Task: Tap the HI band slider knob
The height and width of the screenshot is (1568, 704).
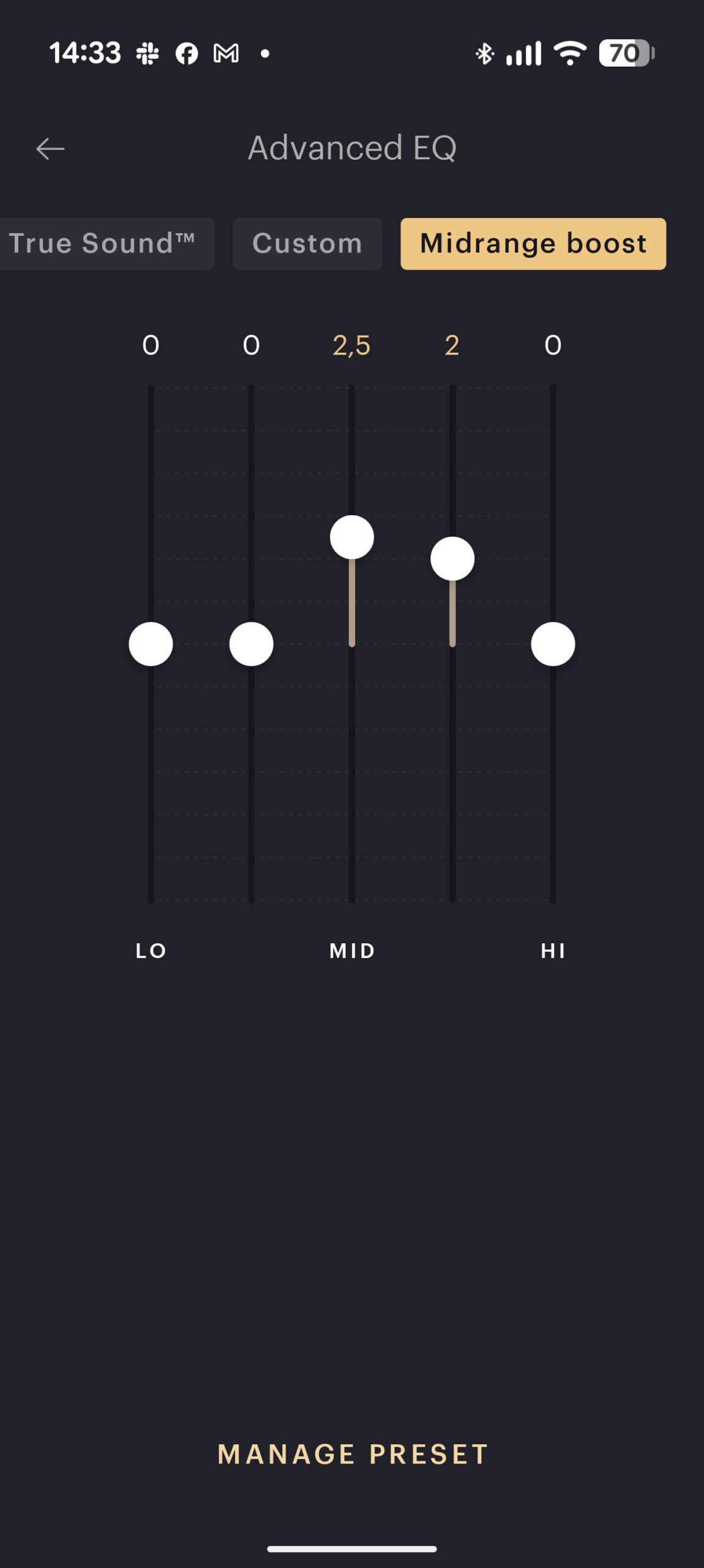Action: pyautogui.click(x=552, y=644)
